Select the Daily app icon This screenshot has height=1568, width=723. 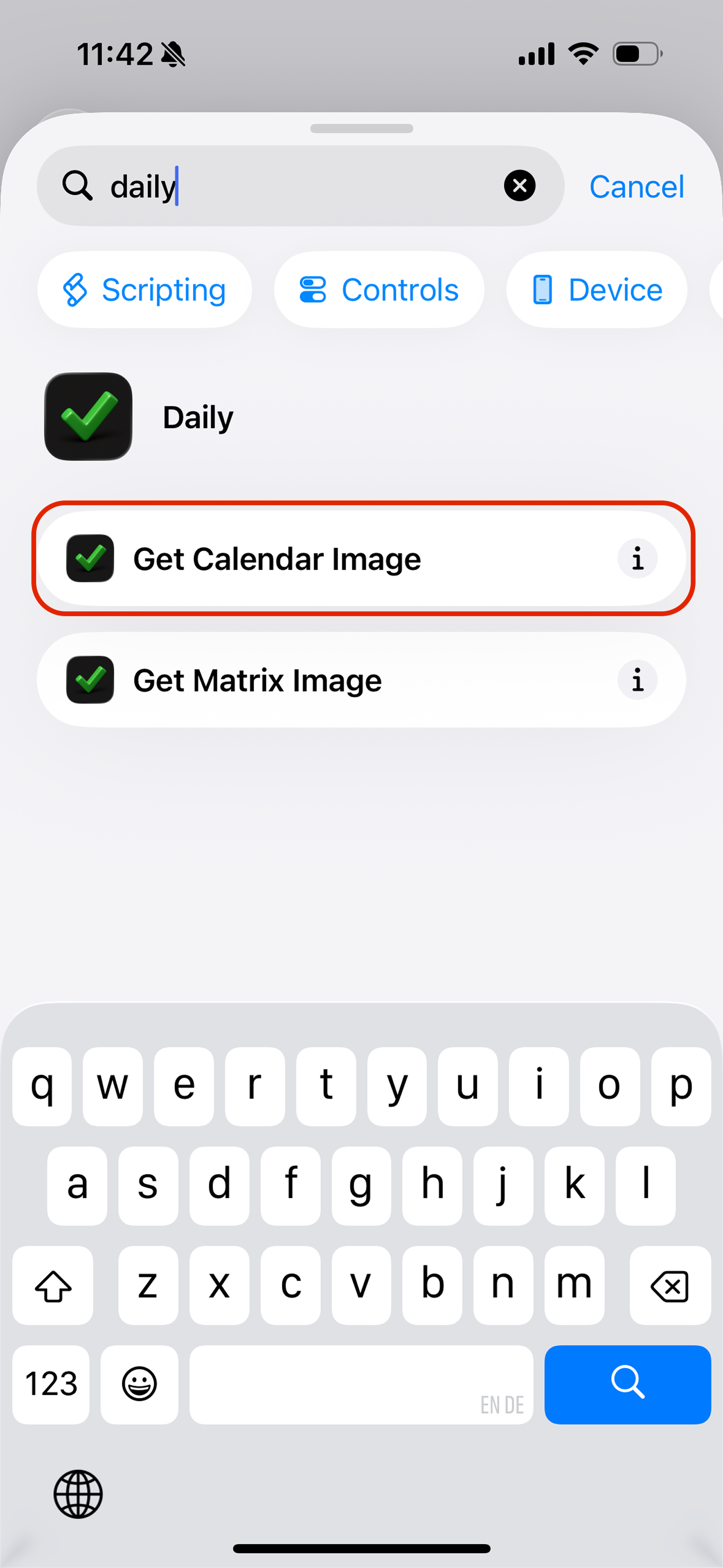point(88,416)
